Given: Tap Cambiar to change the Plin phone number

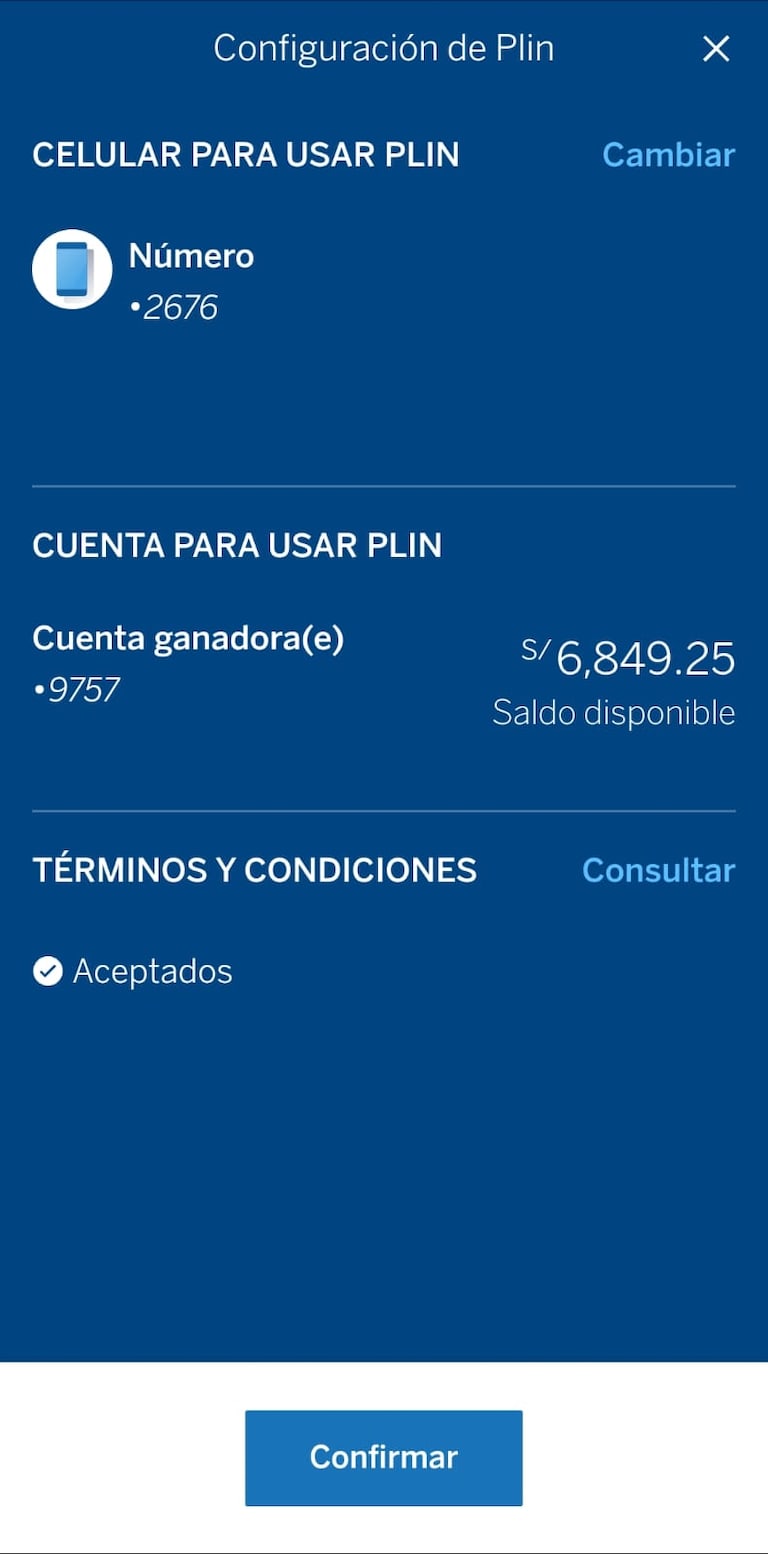Looking at the screenshot, I should coord(668,155).
